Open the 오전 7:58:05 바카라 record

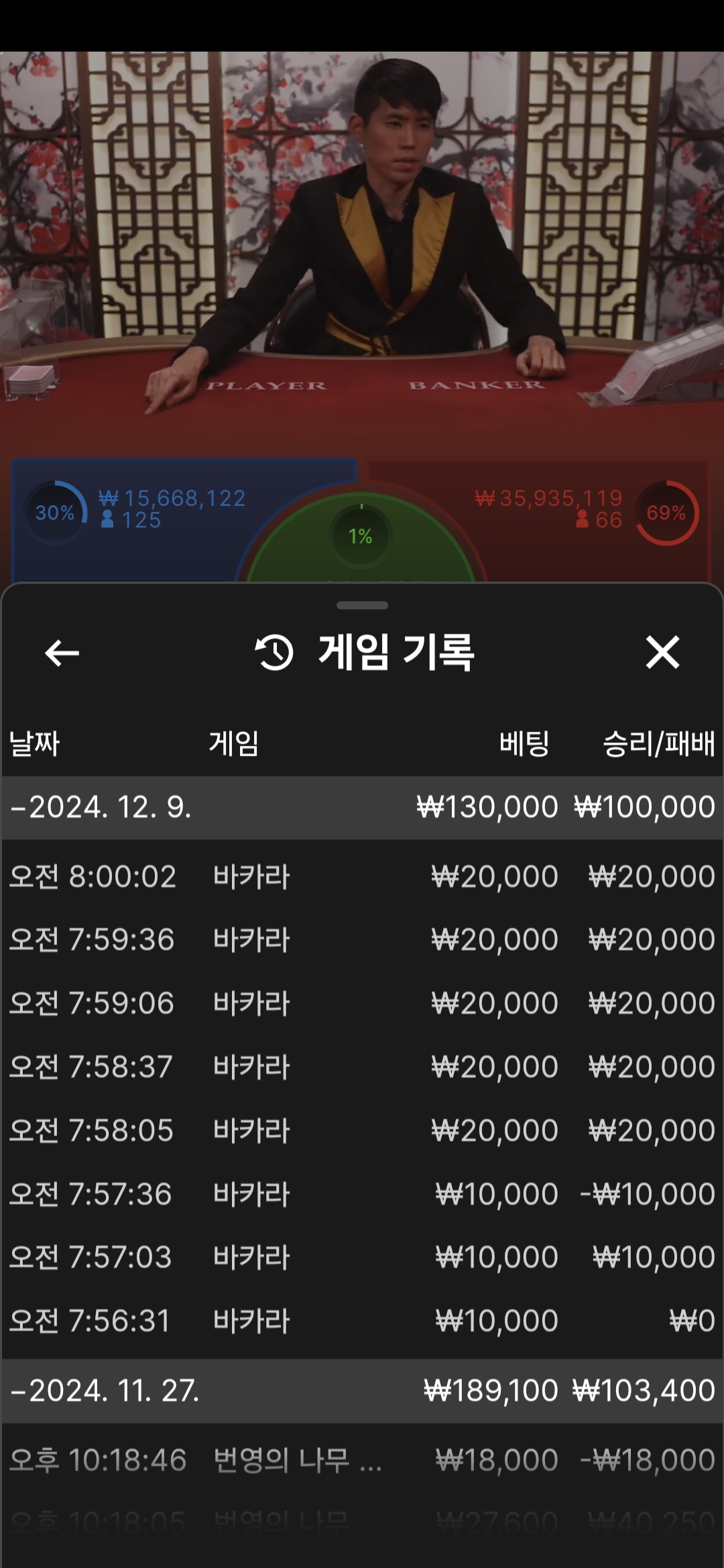362,1130
